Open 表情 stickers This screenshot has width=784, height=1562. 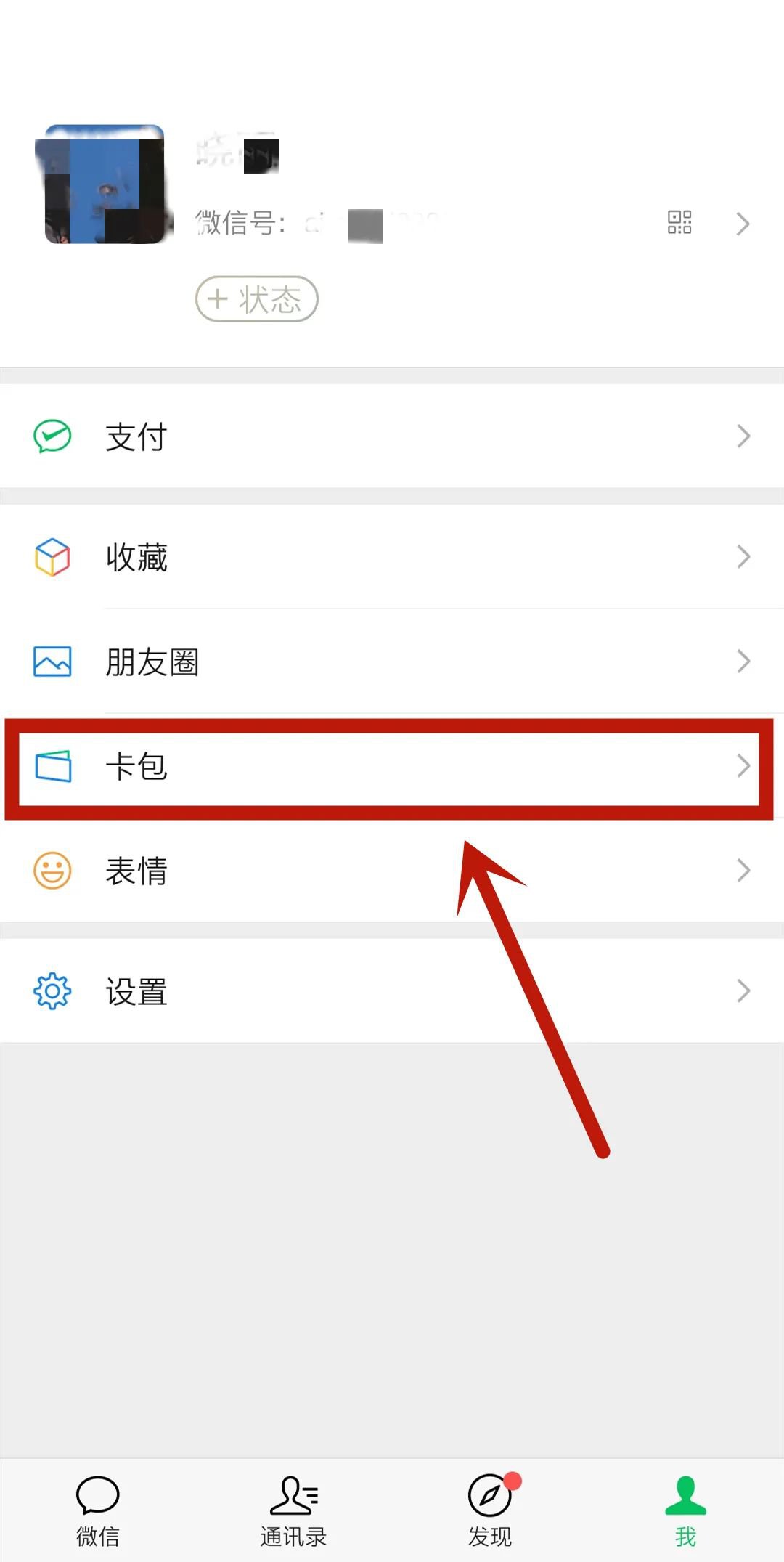392,870
